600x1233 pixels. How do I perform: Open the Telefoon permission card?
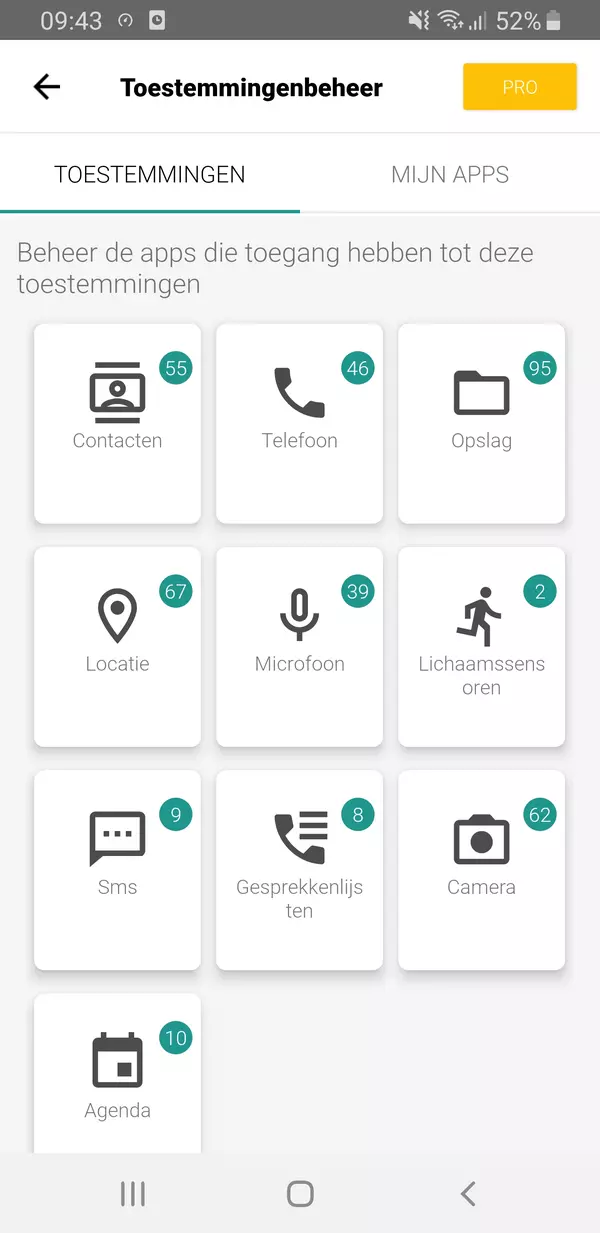tap(299, 422)
